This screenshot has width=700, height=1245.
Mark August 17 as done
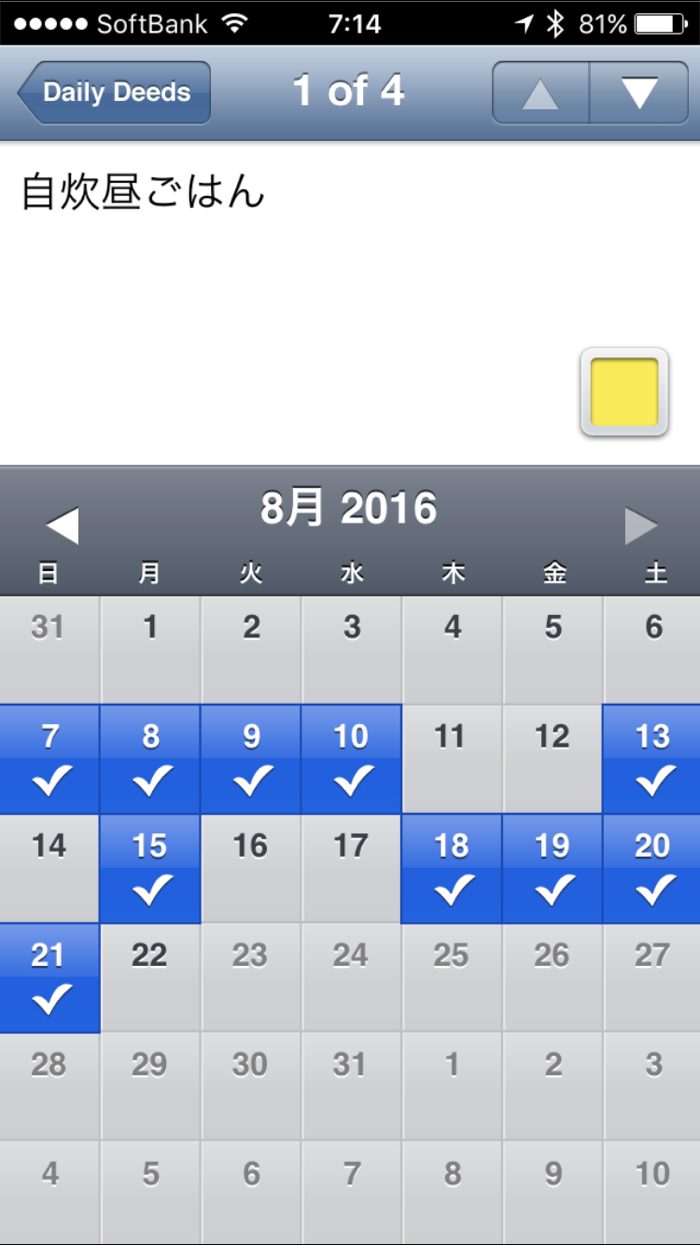351,868
